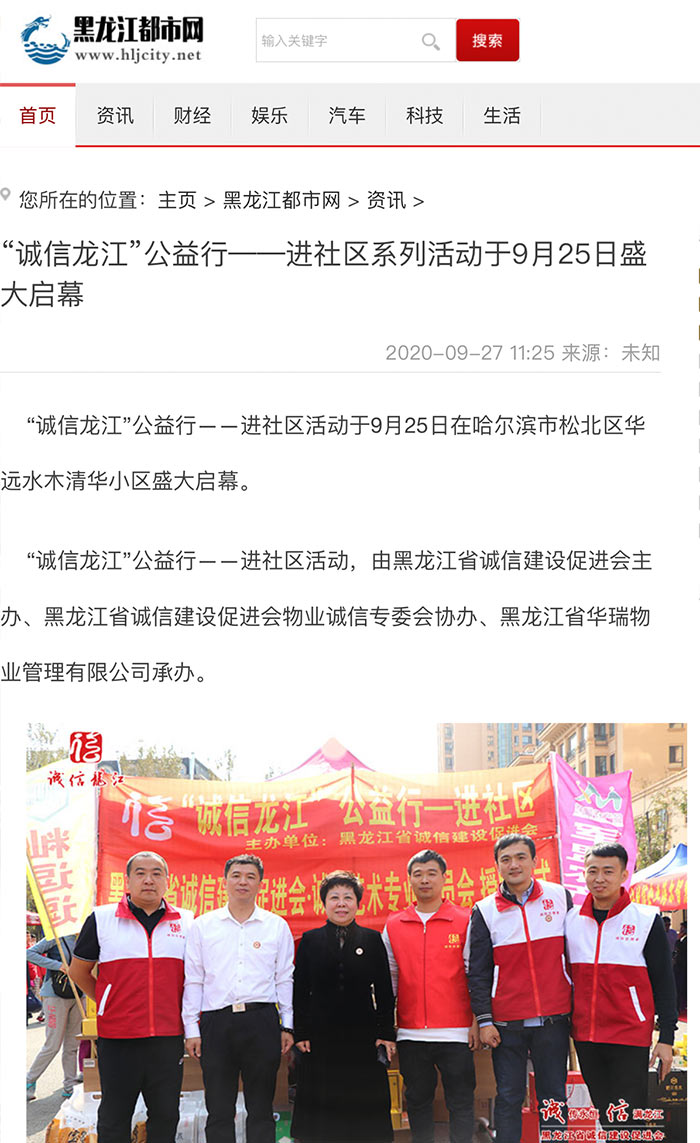Open the 汽车 tab
This screenshot has height=1143, width=700.
(x=347, y=116)
